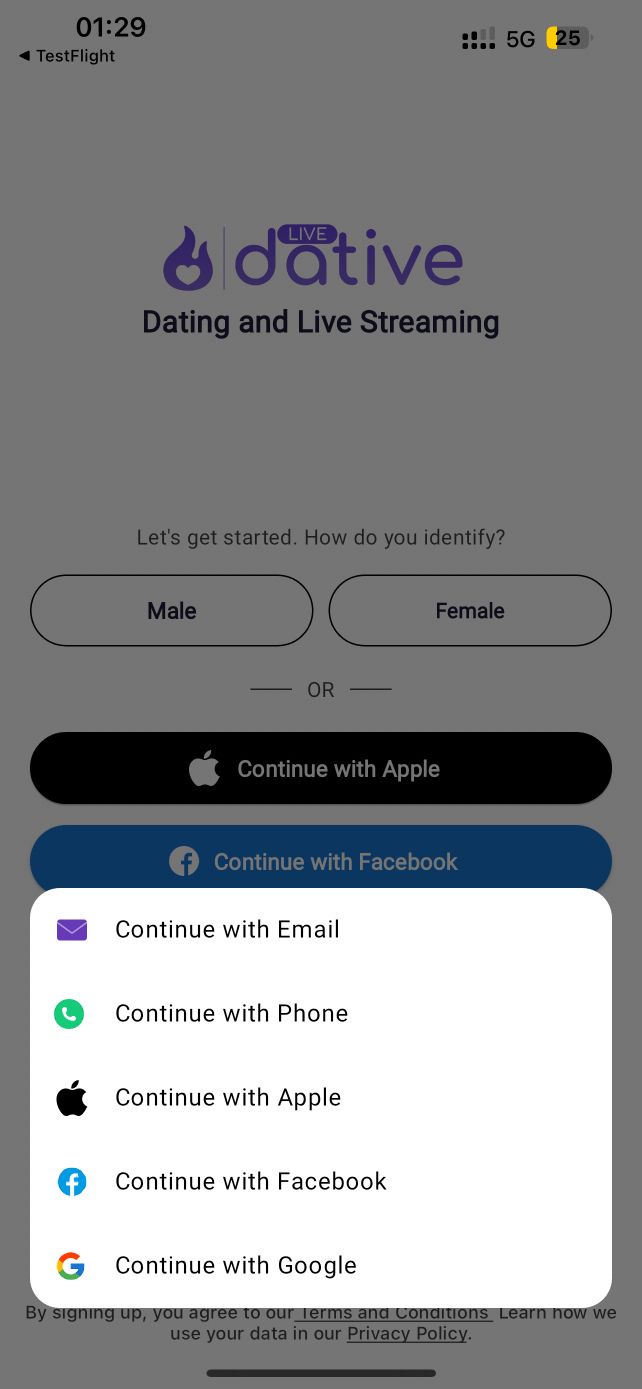Viewport: 642px width, 1389px height.
Task: Pick Continue with Apple in the white sheet
Action: click(x=320, y=1098)
